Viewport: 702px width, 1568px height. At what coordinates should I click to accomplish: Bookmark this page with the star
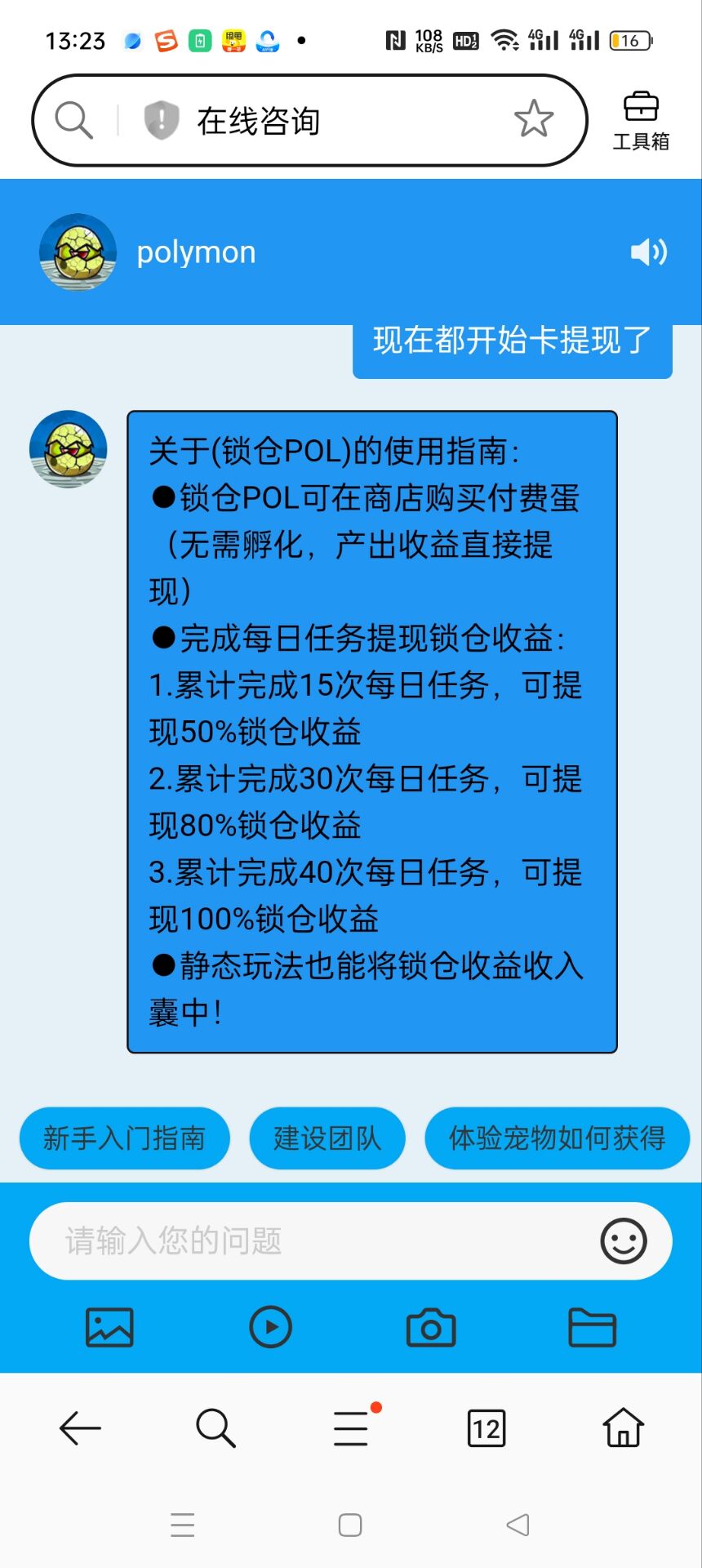(x=534, y=119)
